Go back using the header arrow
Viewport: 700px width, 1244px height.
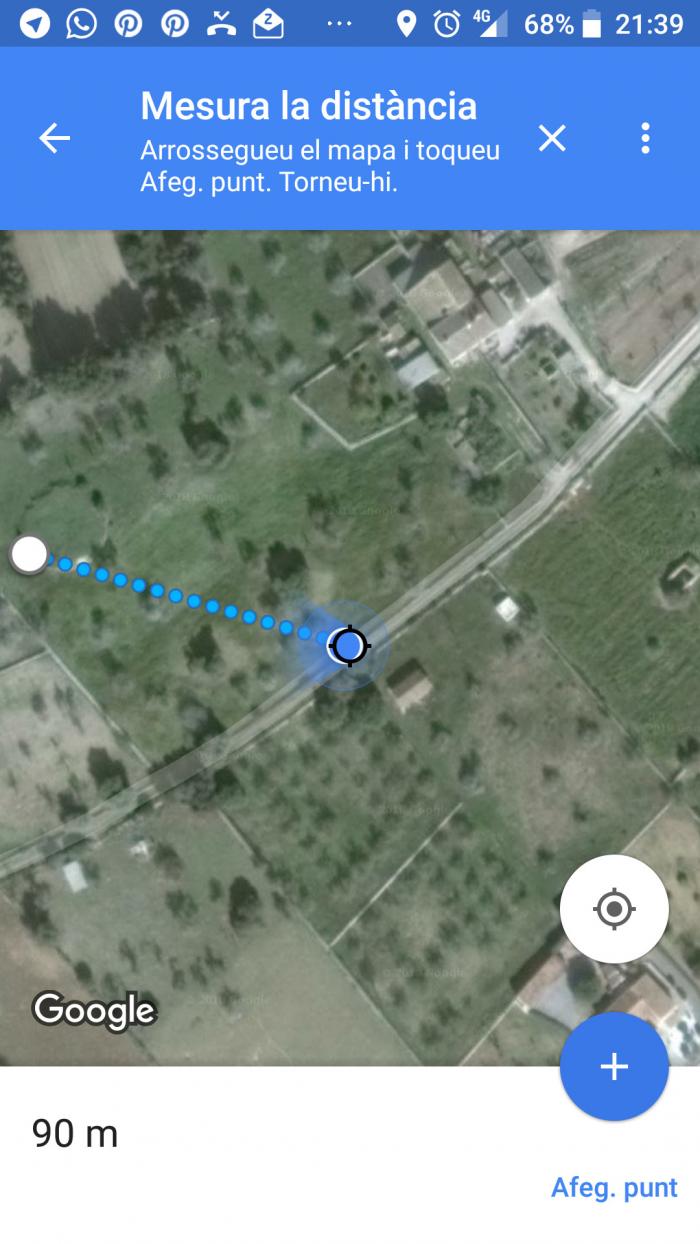point(54,138)
